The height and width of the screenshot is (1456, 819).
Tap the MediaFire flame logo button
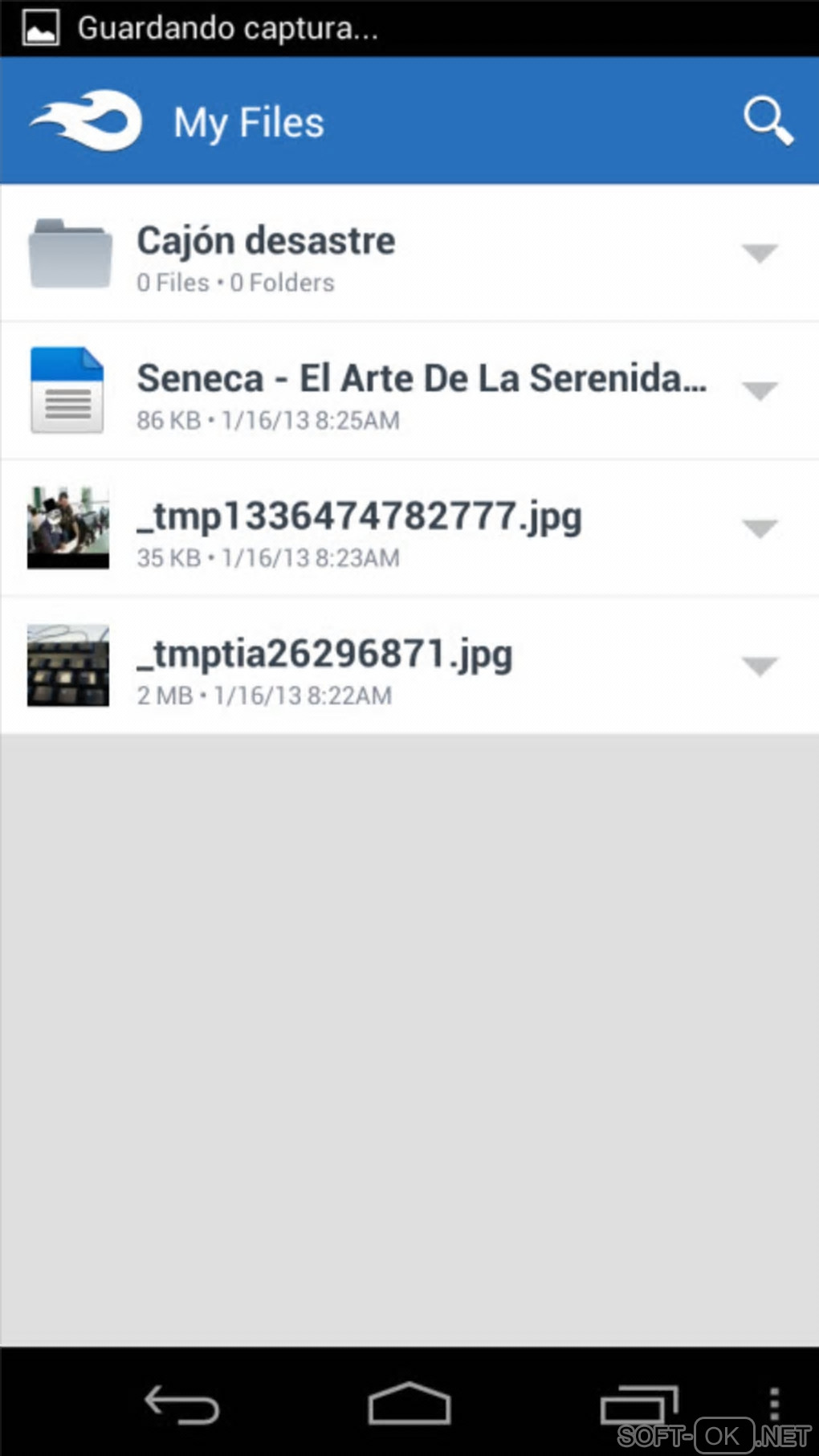87,121
